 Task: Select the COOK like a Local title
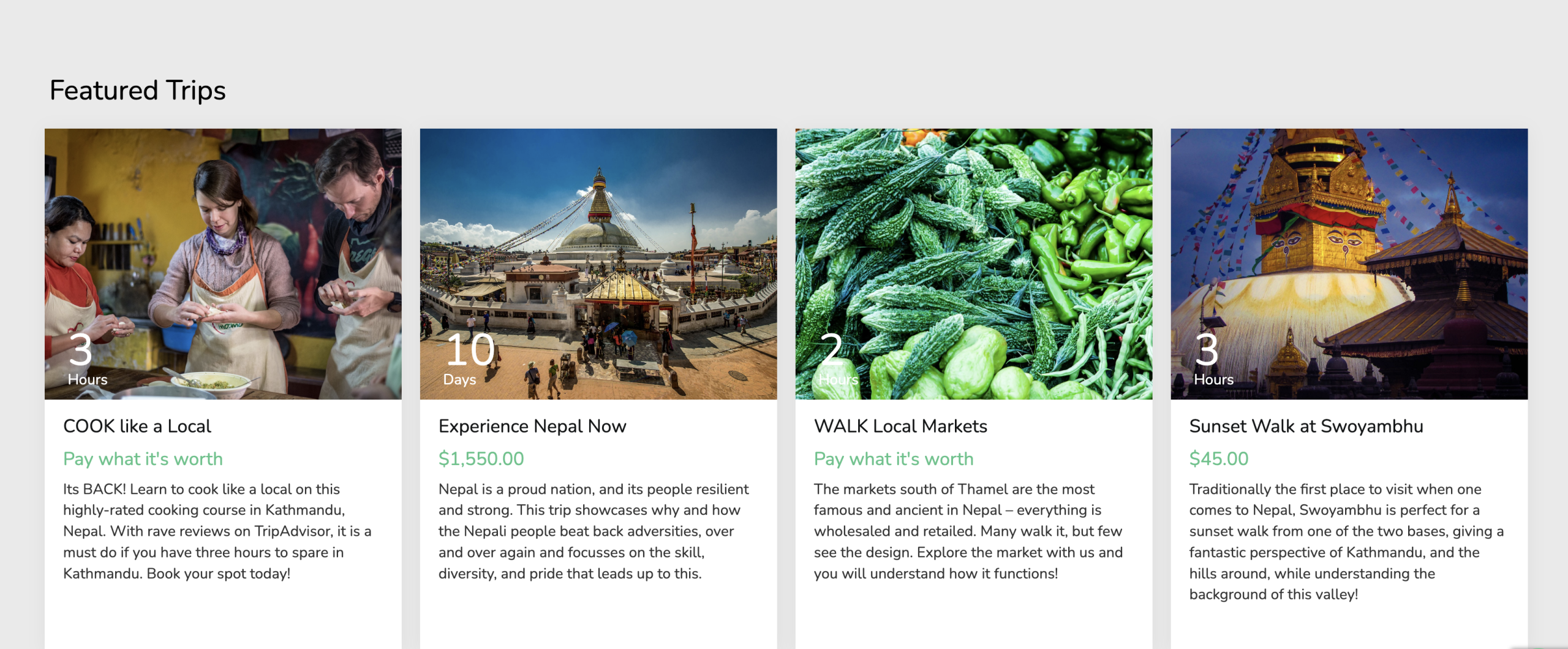137,426
